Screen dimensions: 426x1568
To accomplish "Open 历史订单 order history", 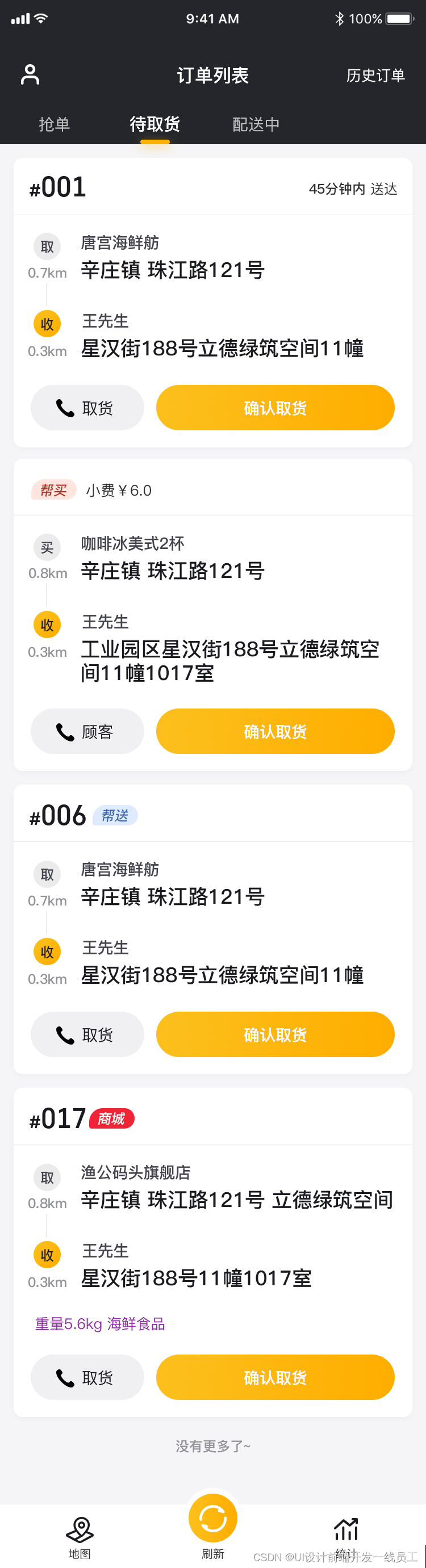I will (x=375, y=76).
